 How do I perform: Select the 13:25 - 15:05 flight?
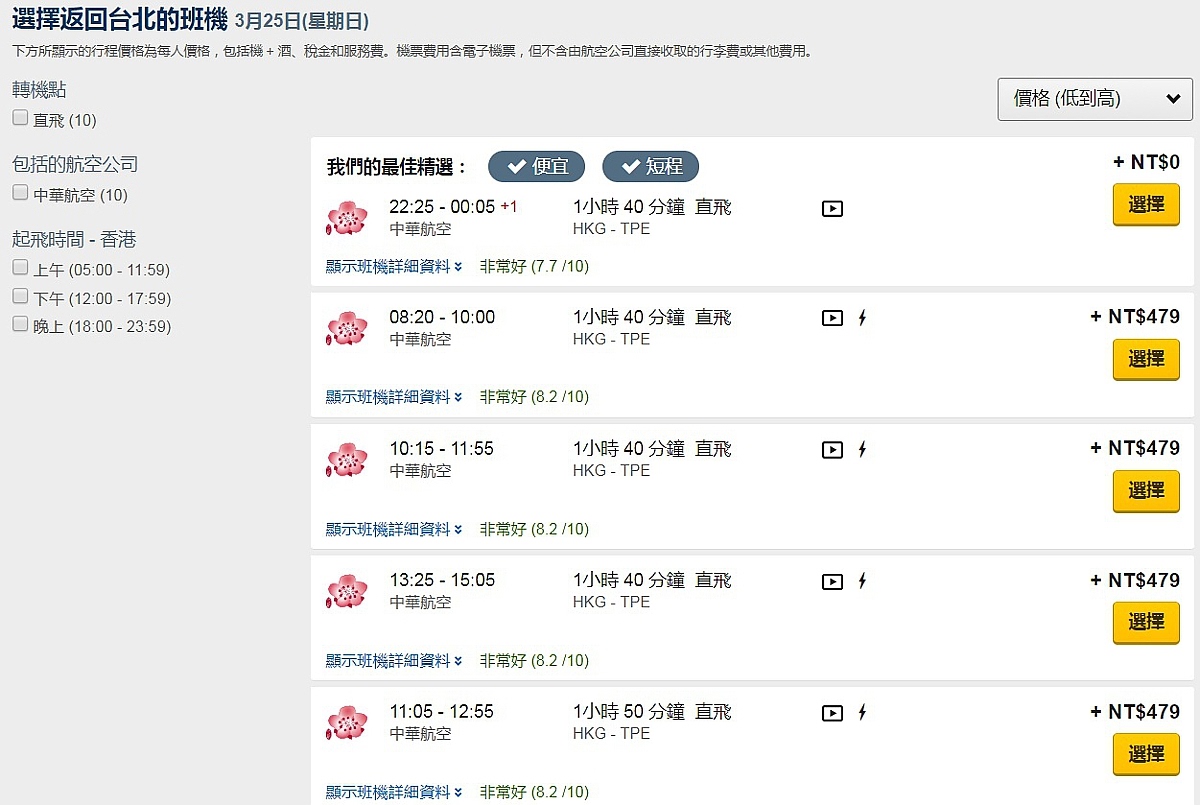tap(1145, 623)
